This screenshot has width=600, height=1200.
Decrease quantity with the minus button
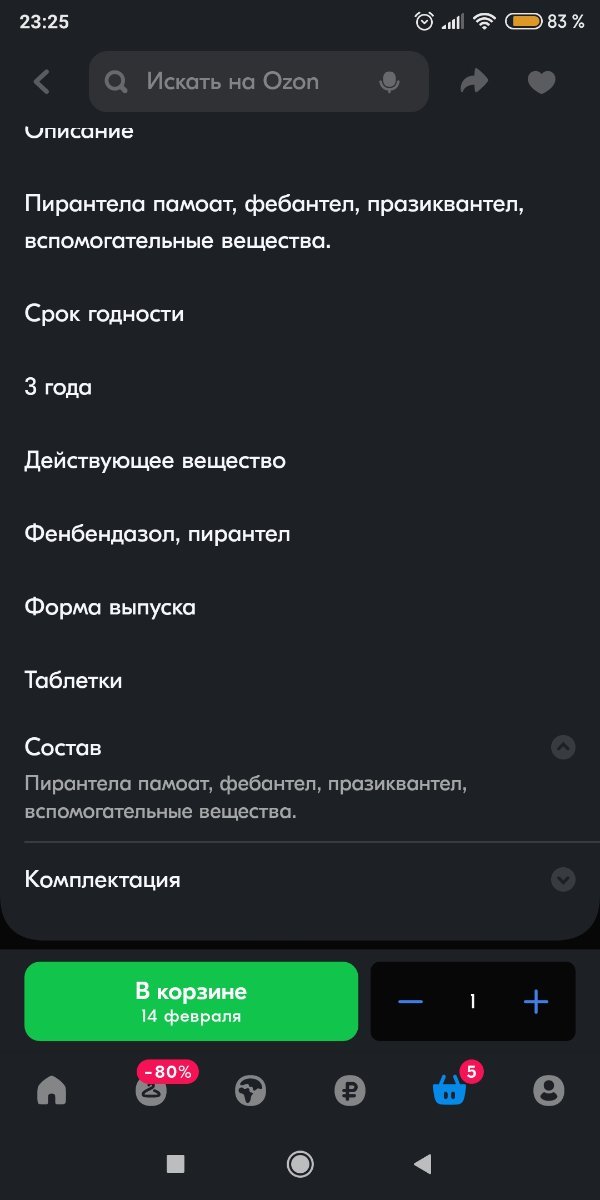coord(410,1002)
